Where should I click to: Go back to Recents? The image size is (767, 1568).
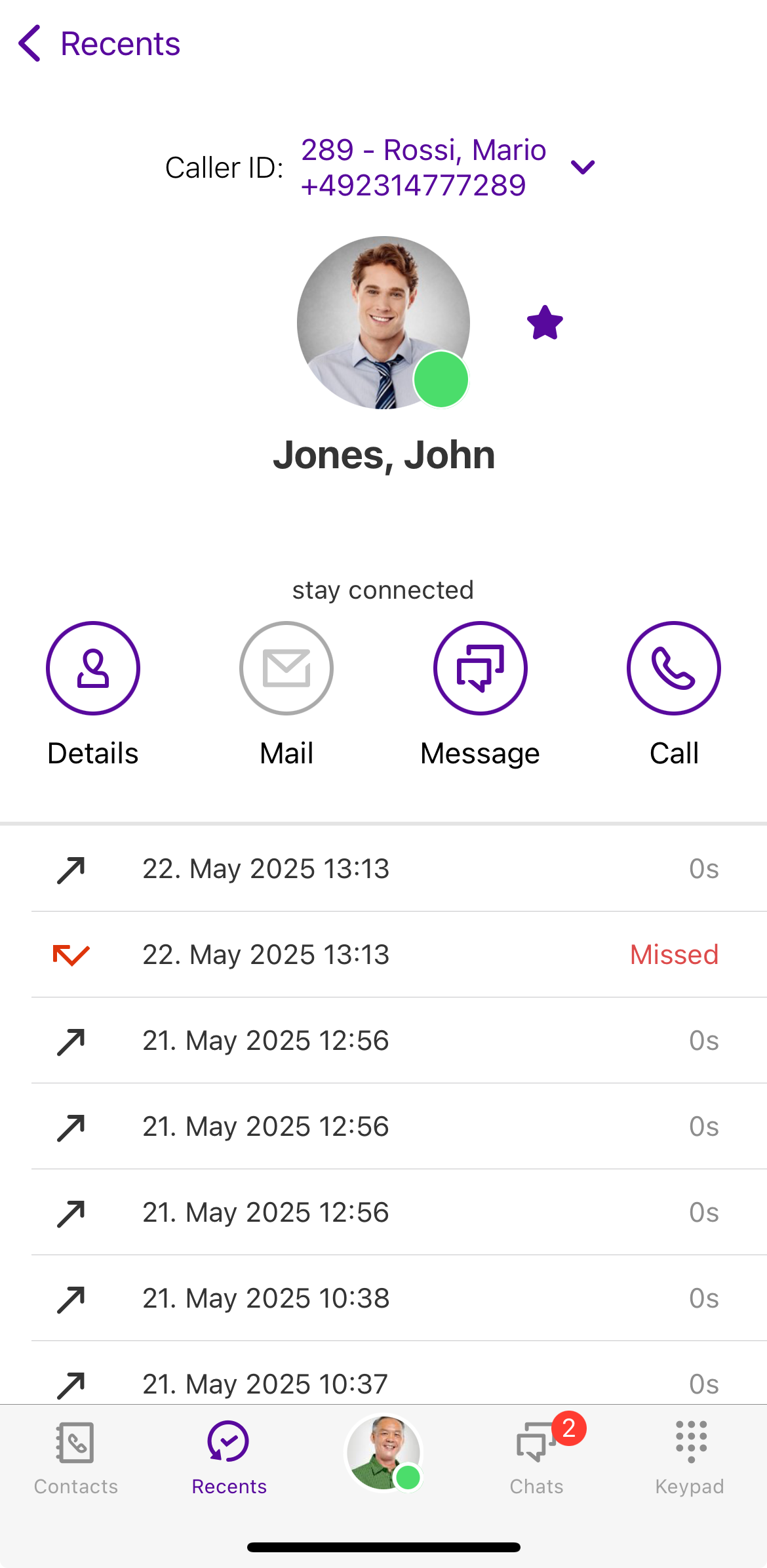pyautogui.click(x=98, y=44)
